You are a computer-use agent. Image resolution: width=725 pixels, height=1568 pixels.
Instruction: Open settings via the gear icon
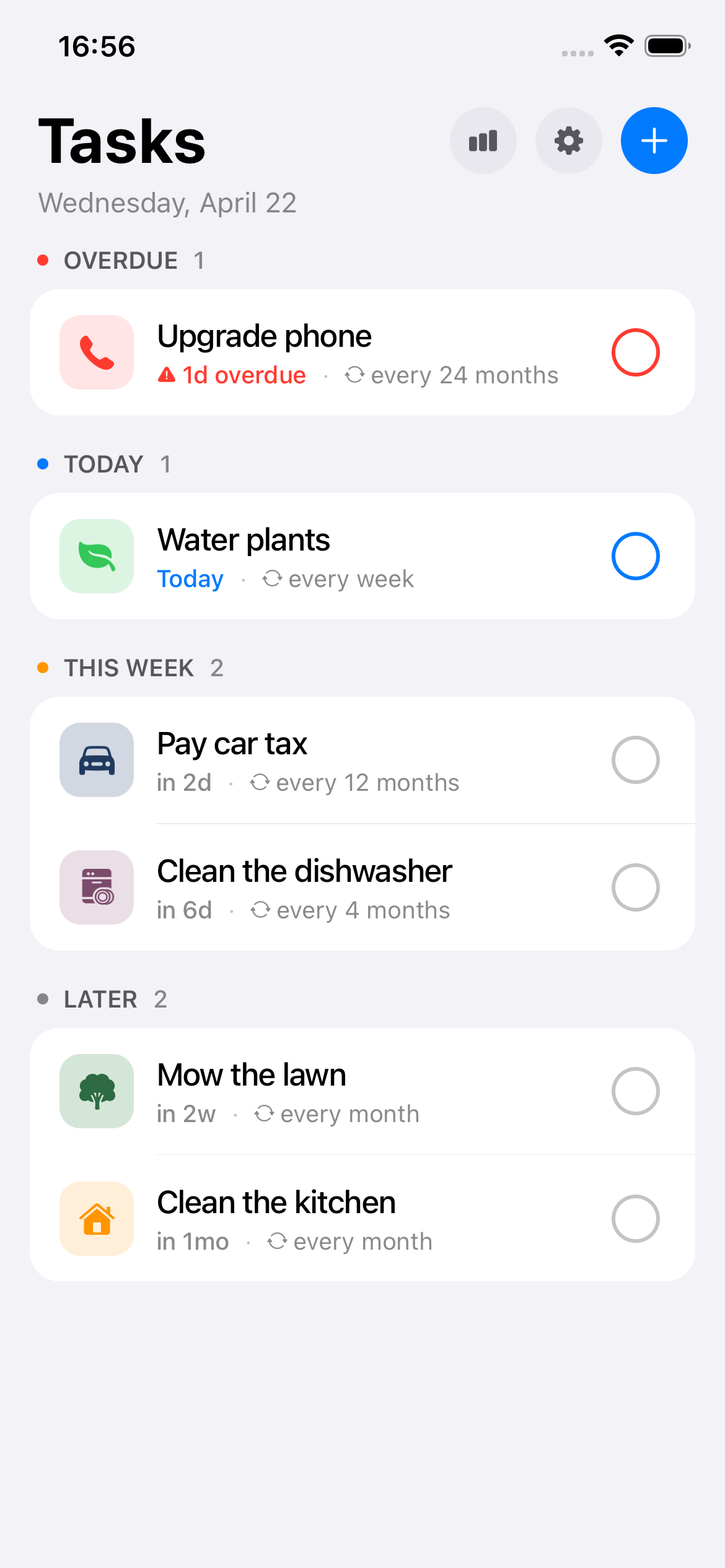pyautogui.click(x=568, y=141)
